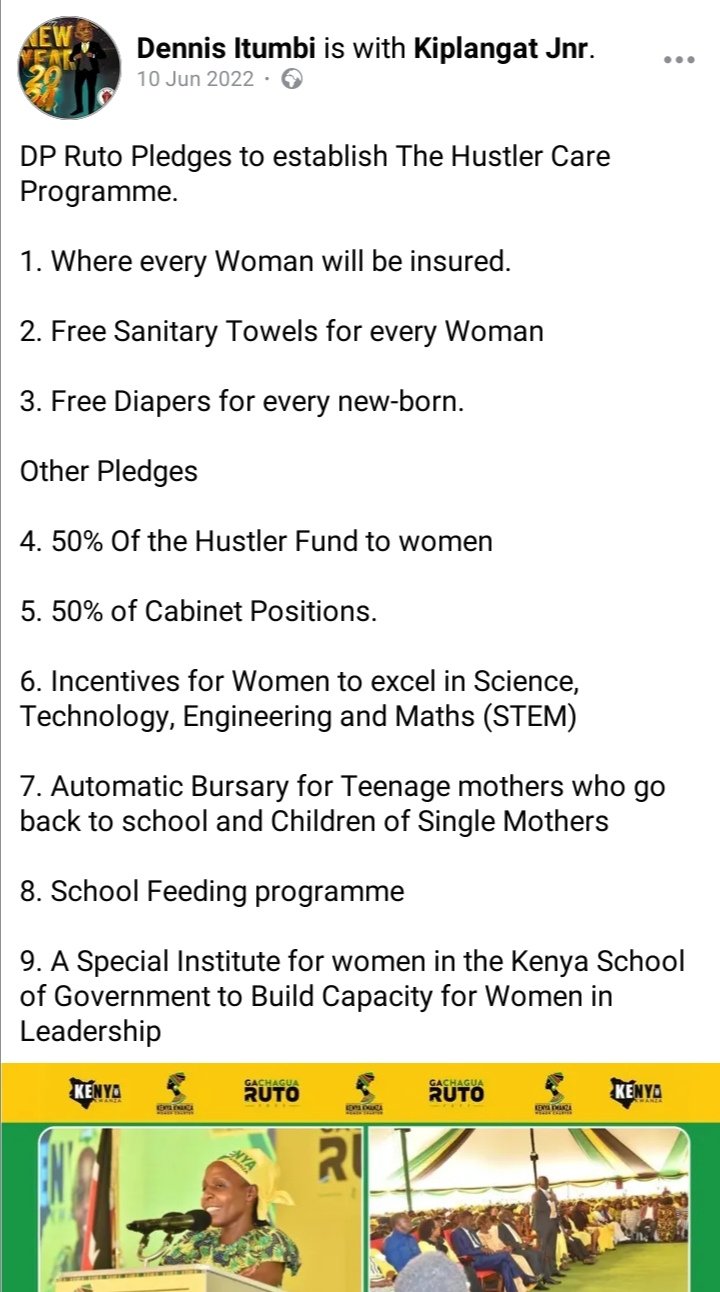Open the post's three-dot options menu
Image resolution: width=720 pixels, height=1292 pixels.
(x=678, y=59)
